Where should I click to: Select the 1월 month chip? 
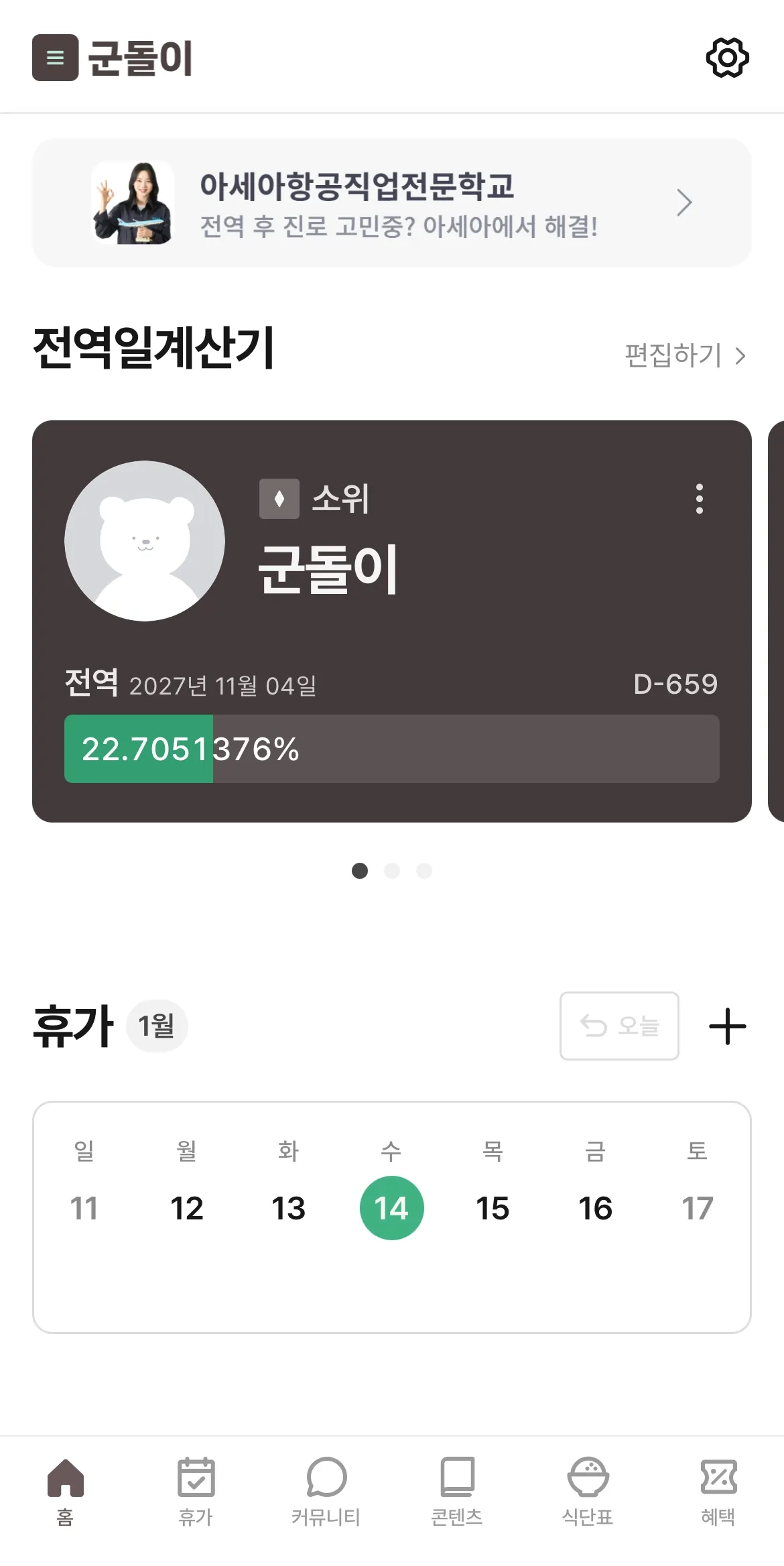(156, 1026)
